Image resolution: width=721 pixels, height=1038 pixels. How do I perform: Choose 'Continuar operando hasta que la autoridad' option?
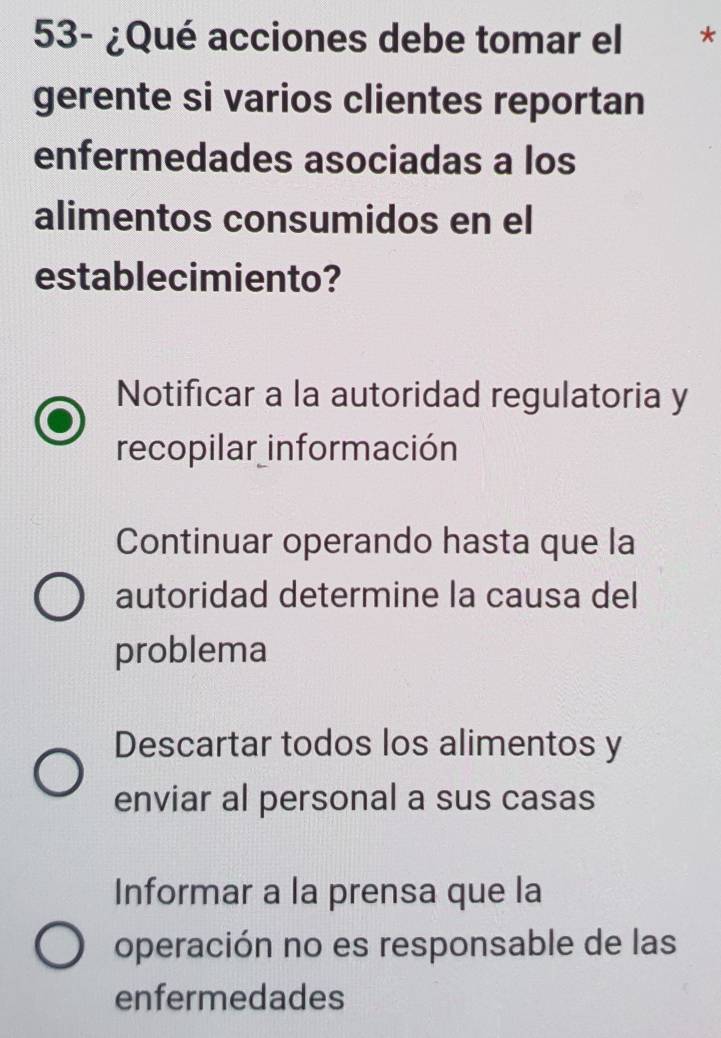tap(62, 597)
